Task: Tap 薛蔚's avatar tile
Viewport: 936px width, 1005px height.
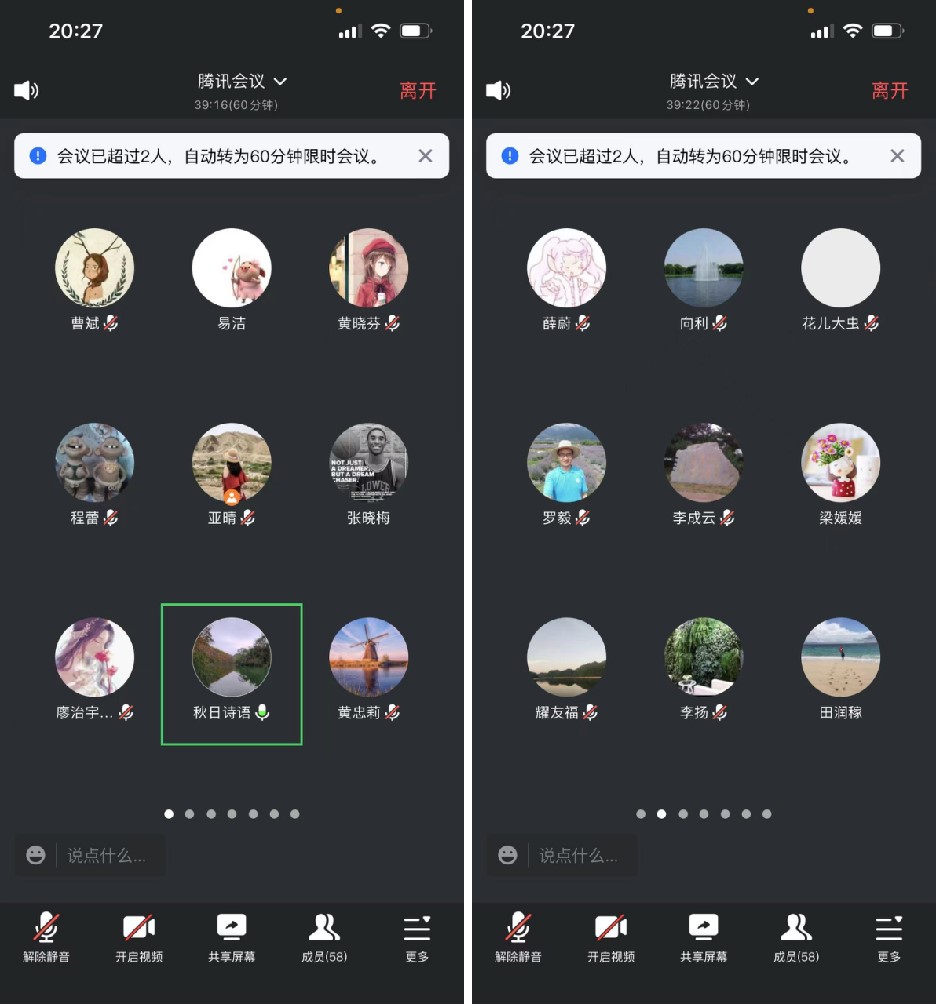Action: 566,268
